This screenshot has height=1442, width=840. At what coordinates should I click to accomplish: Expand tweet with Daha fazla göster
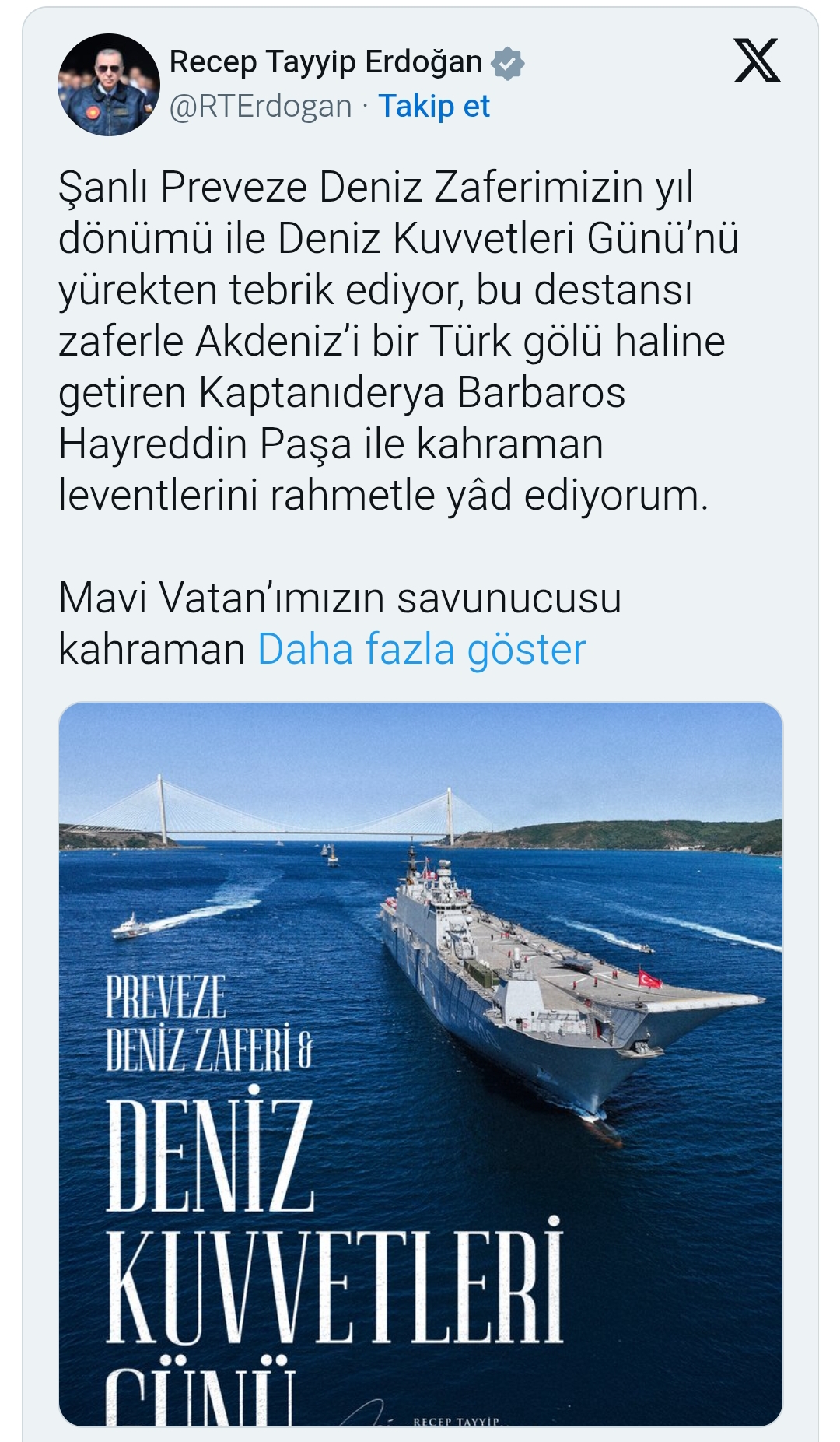(x=421, y=649)
